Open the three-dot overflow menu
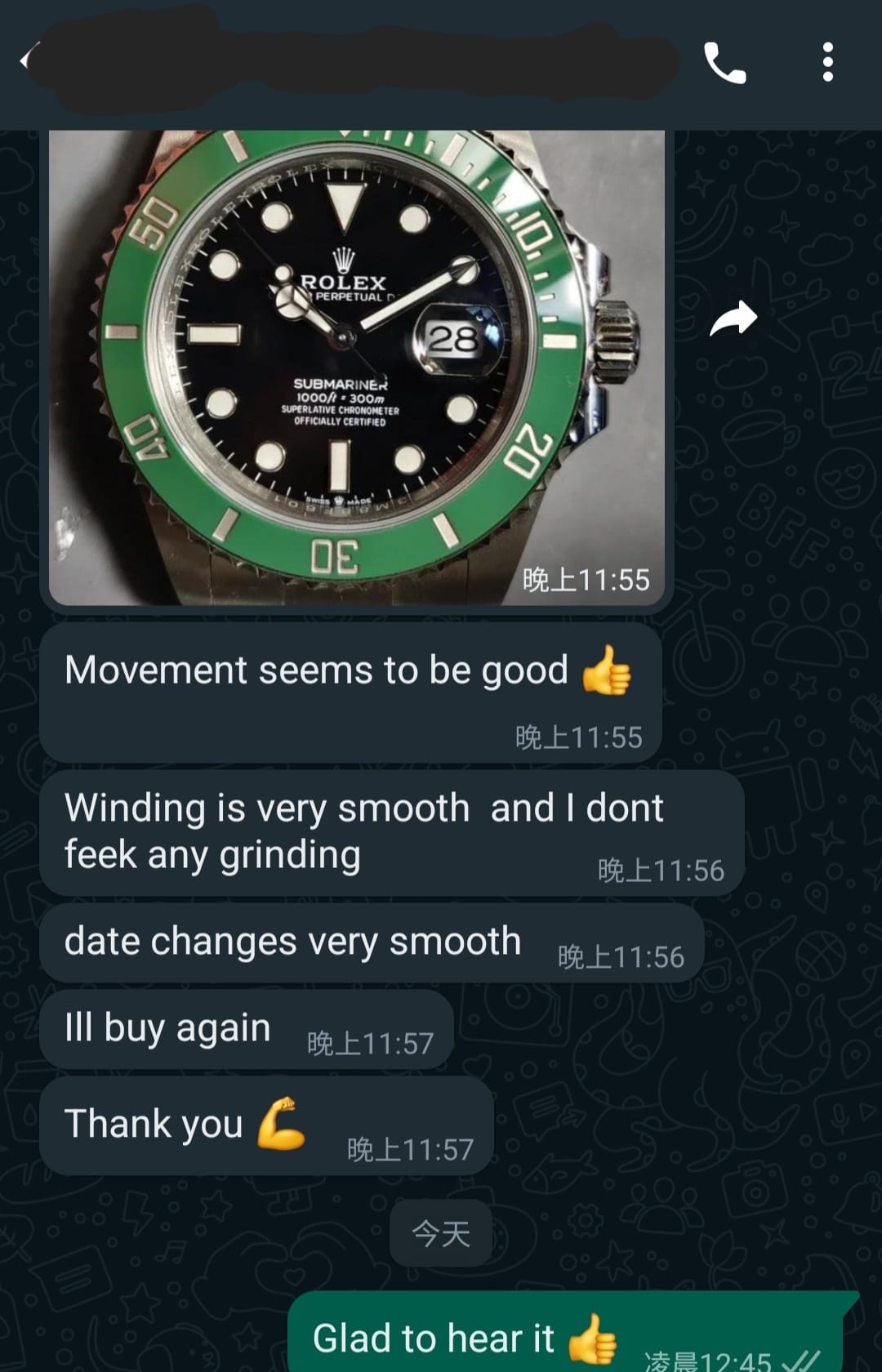This screenshot has height=1372, width=882. click(x=827, y=63)
